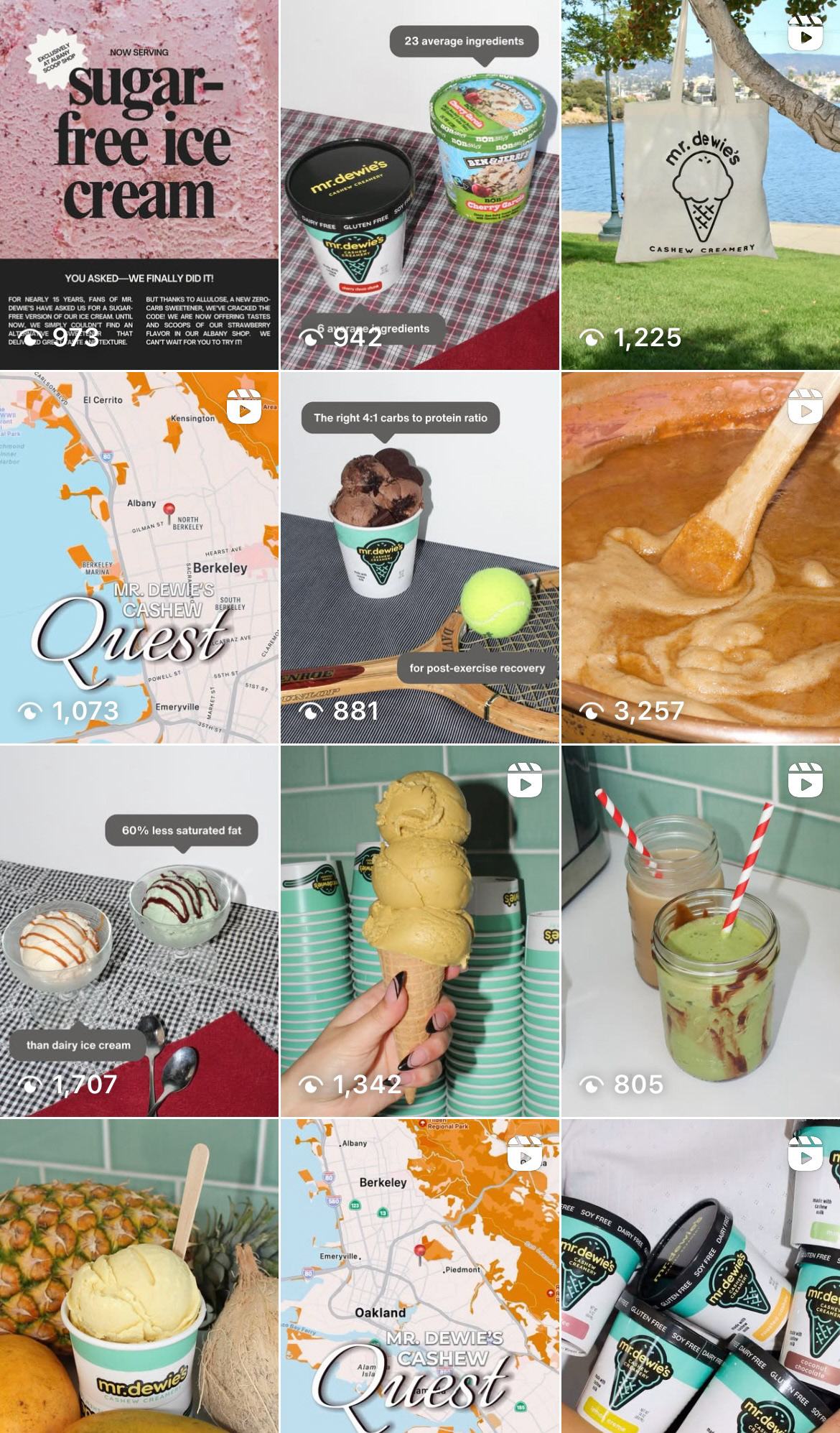
Task: Play the Oakland map Cashew Quest reel
Action: tap(420, 1276)
